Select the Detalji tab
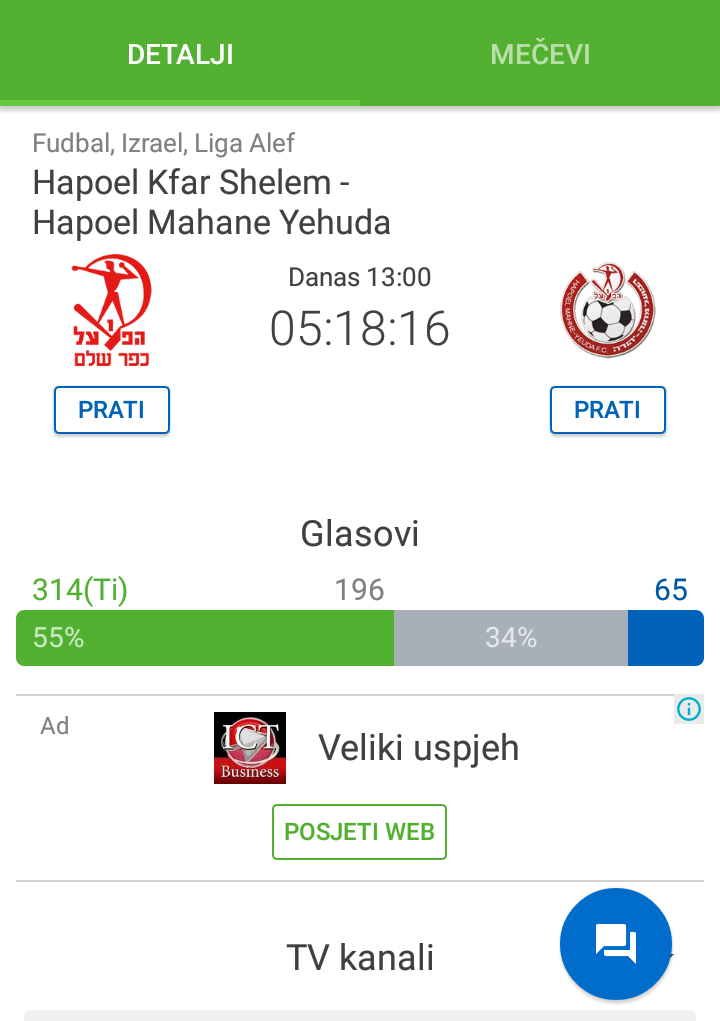 click(180, 54)
